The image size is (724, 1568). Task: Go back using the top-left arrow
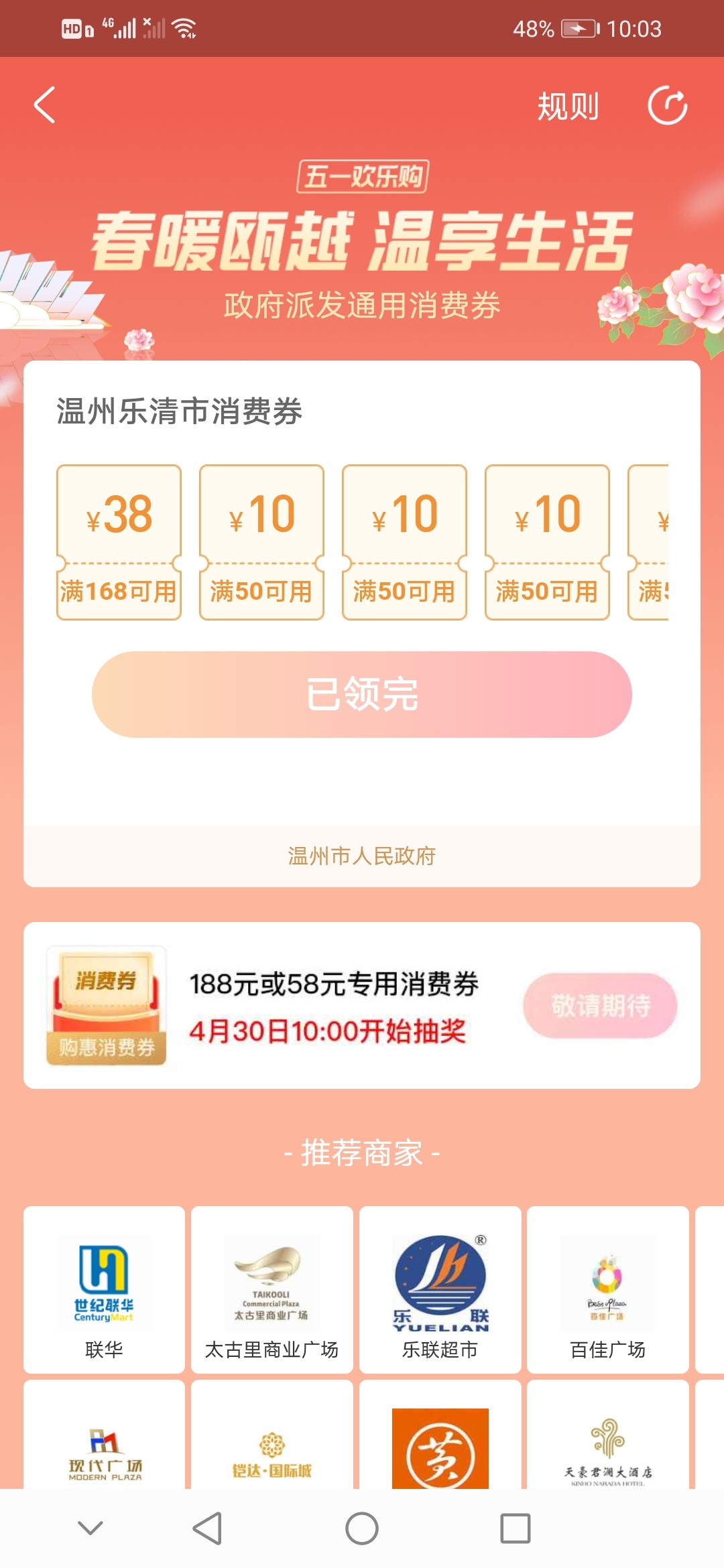[44, 106]
